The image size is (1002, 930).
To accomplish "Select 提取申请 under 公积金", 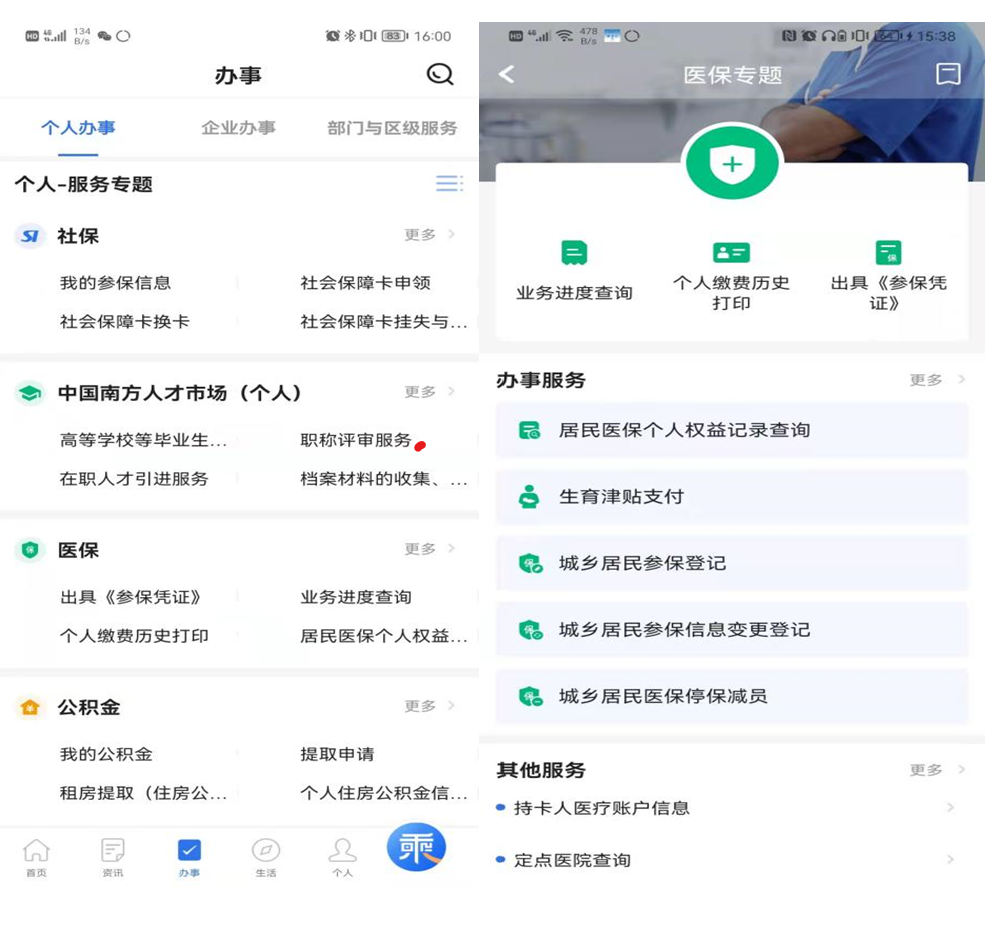I will click(337, 754).
